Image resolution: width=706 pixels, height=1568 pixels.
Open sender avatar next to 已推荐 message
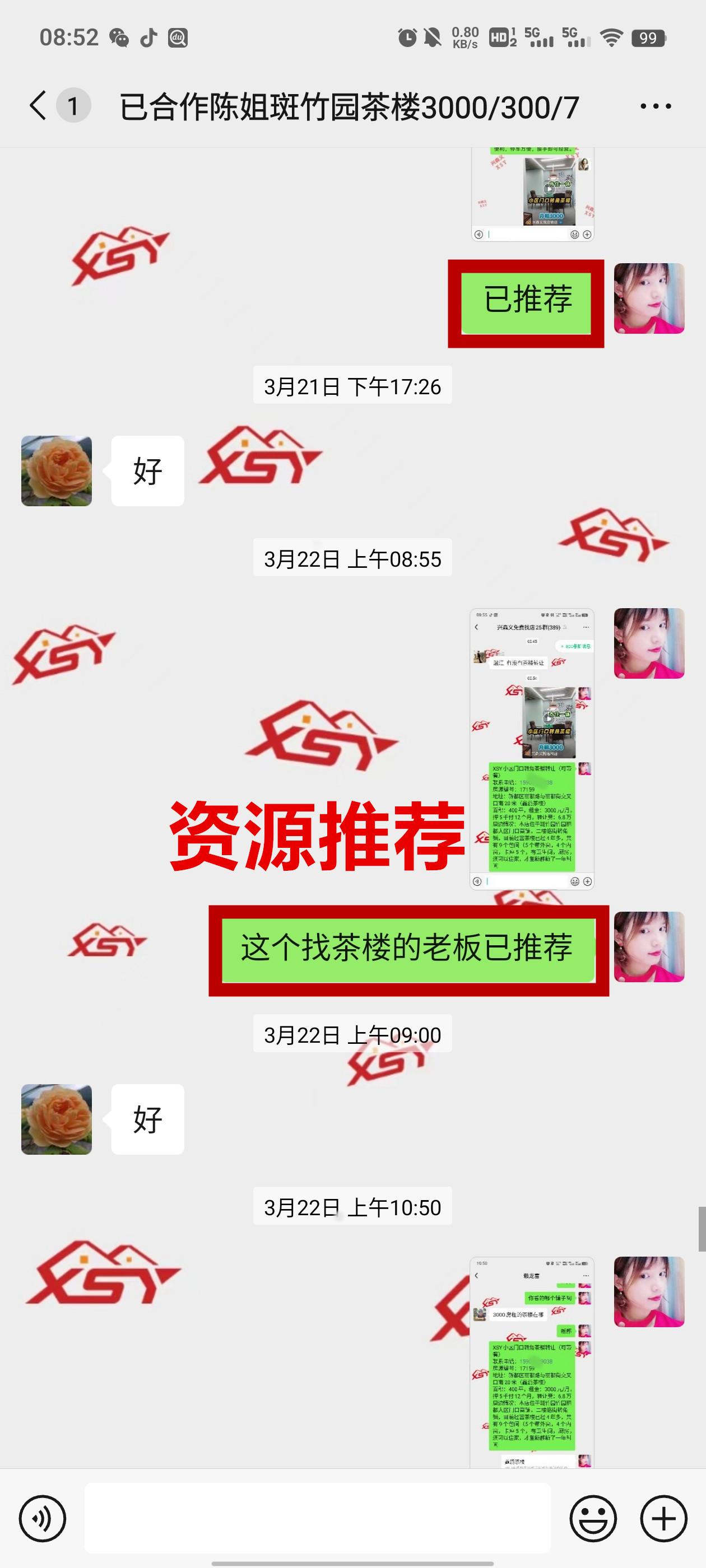pos(649,298)
